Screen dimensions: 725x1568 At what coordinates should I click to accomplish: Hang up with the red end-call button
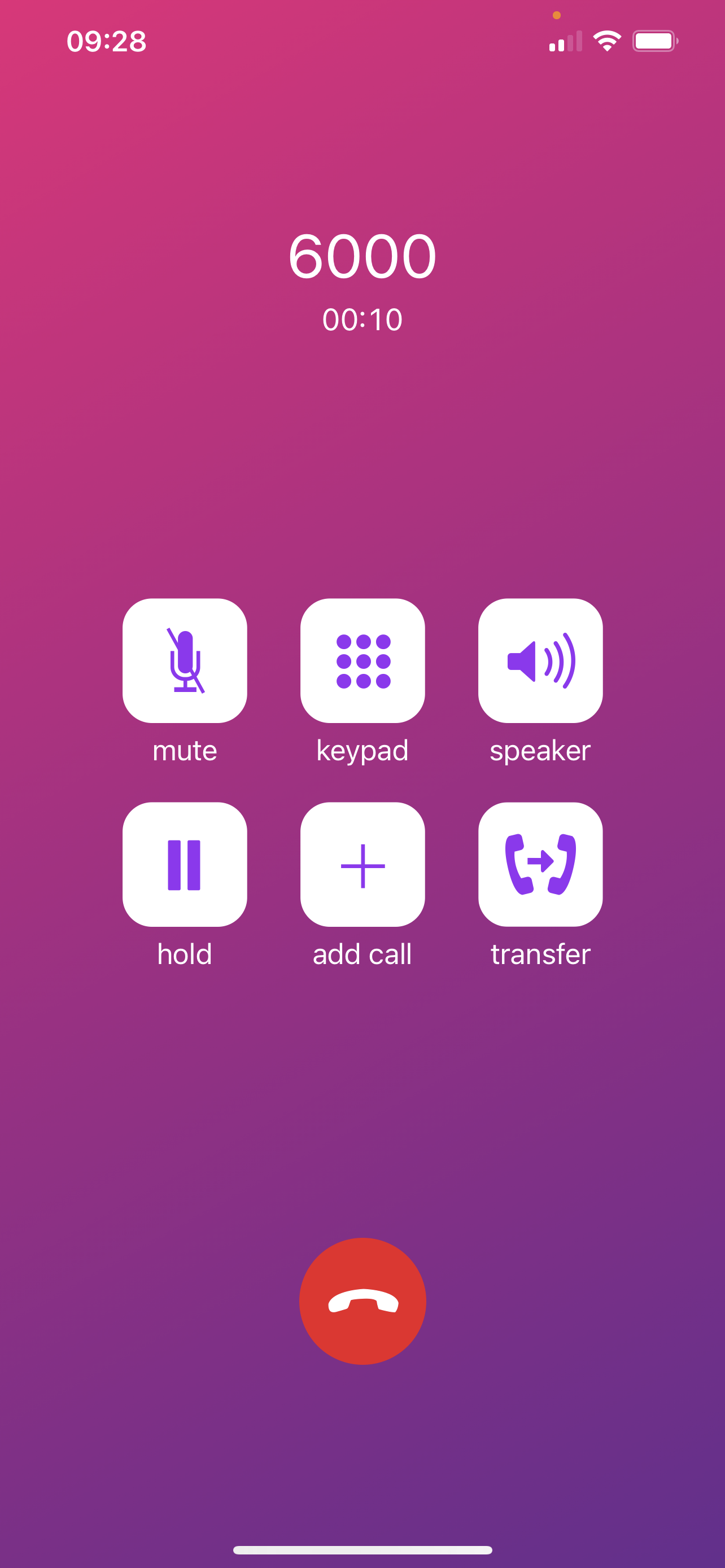click(362, 1302)
